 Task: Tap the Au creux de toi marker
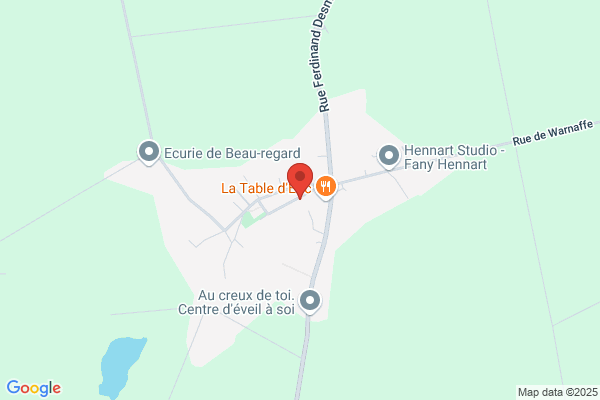tap(310, 301)
